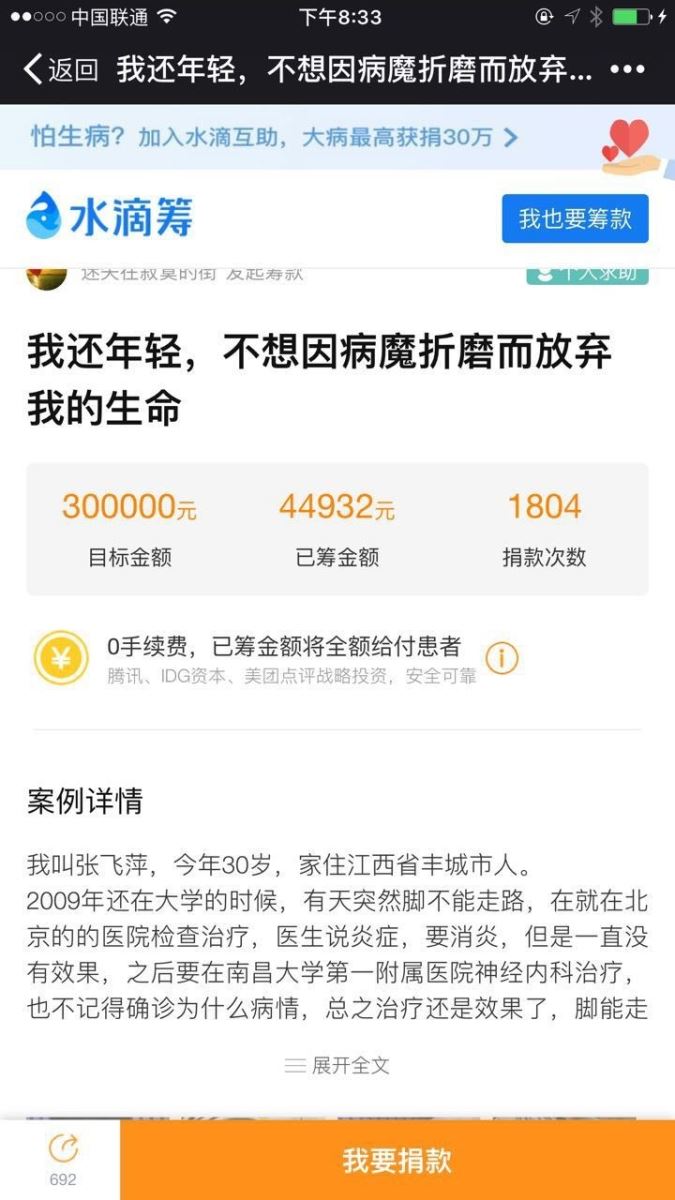Viewport: 675px width, 1200px height.
Task: Tap 我也要筹款 to start fundraising
Action: 574,218
